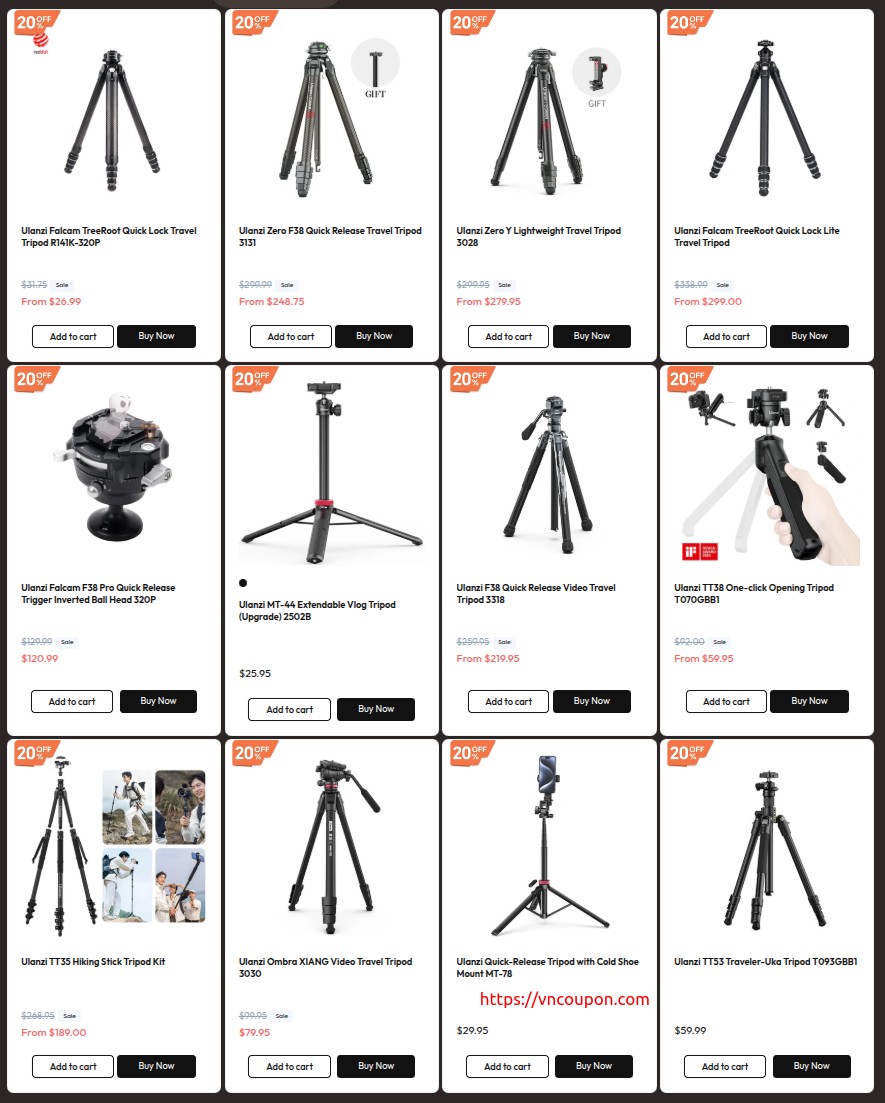885x1103 pixels.
Task: Add Quick-Release Tripod MT-78 to cart
Action: click(507, 1066)
